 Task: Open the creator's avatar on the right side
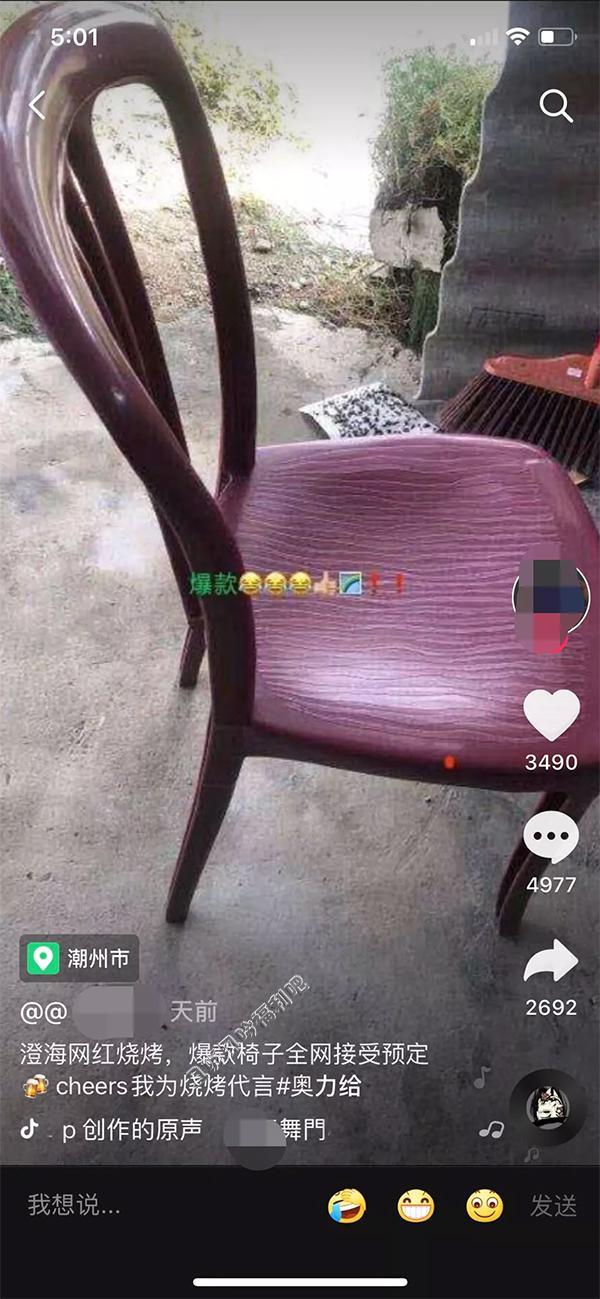point(549,599)
